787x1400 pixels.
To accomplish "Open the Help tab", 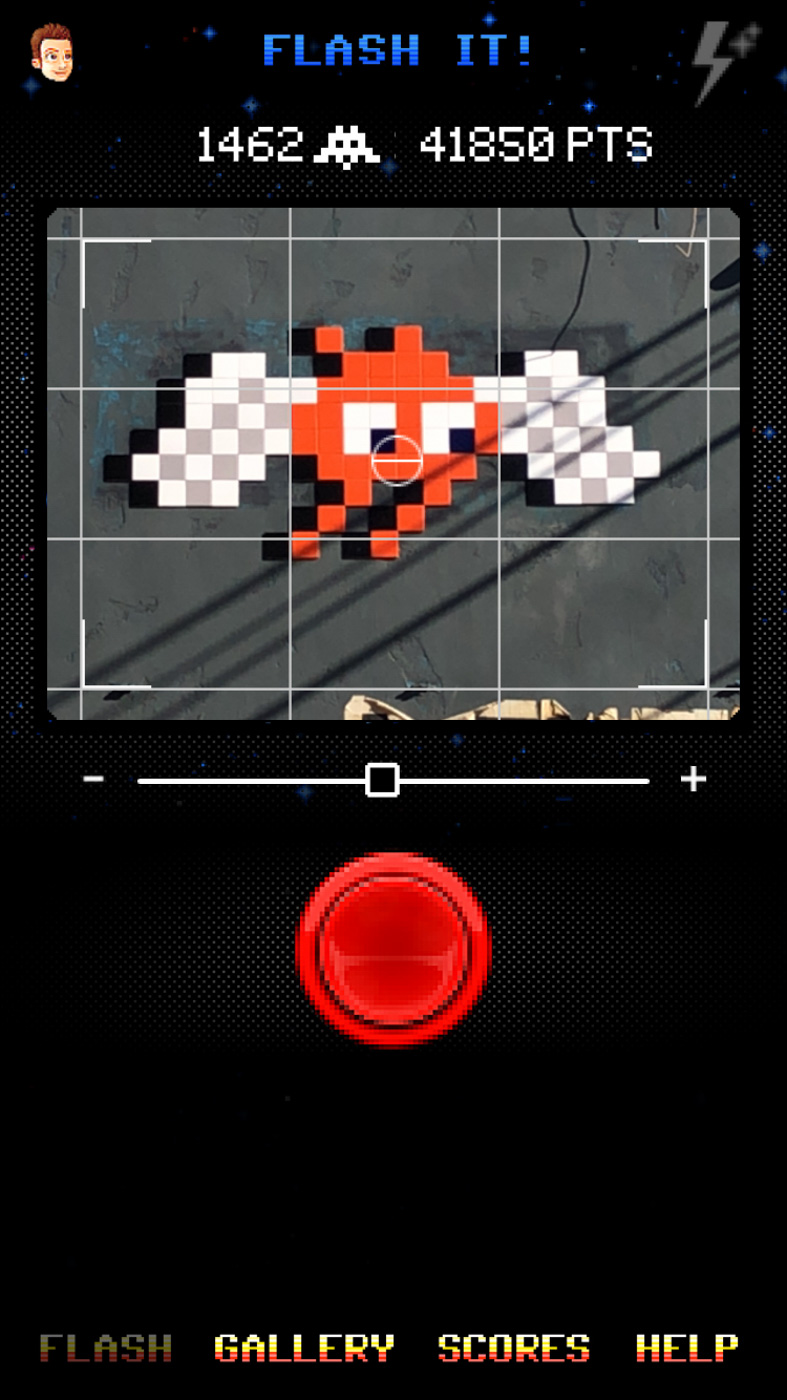I will (x=687, y=1348).
